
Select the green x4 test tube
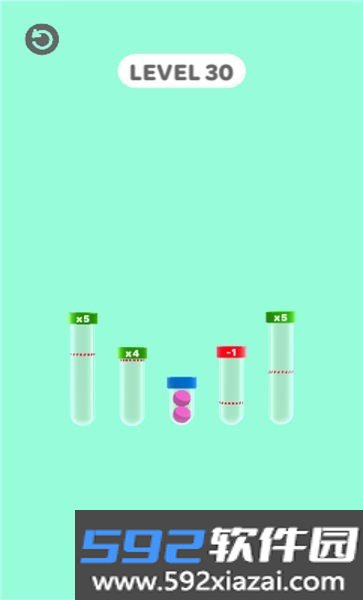[132, 386]
